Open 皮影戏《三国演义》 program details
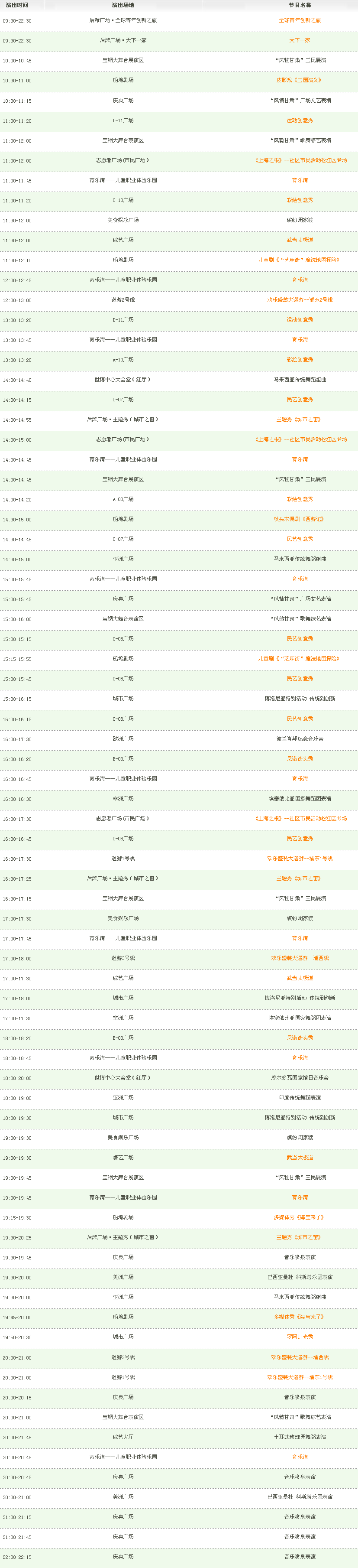The height and width of the screenshot is (1568, 358). coord(300,80)
